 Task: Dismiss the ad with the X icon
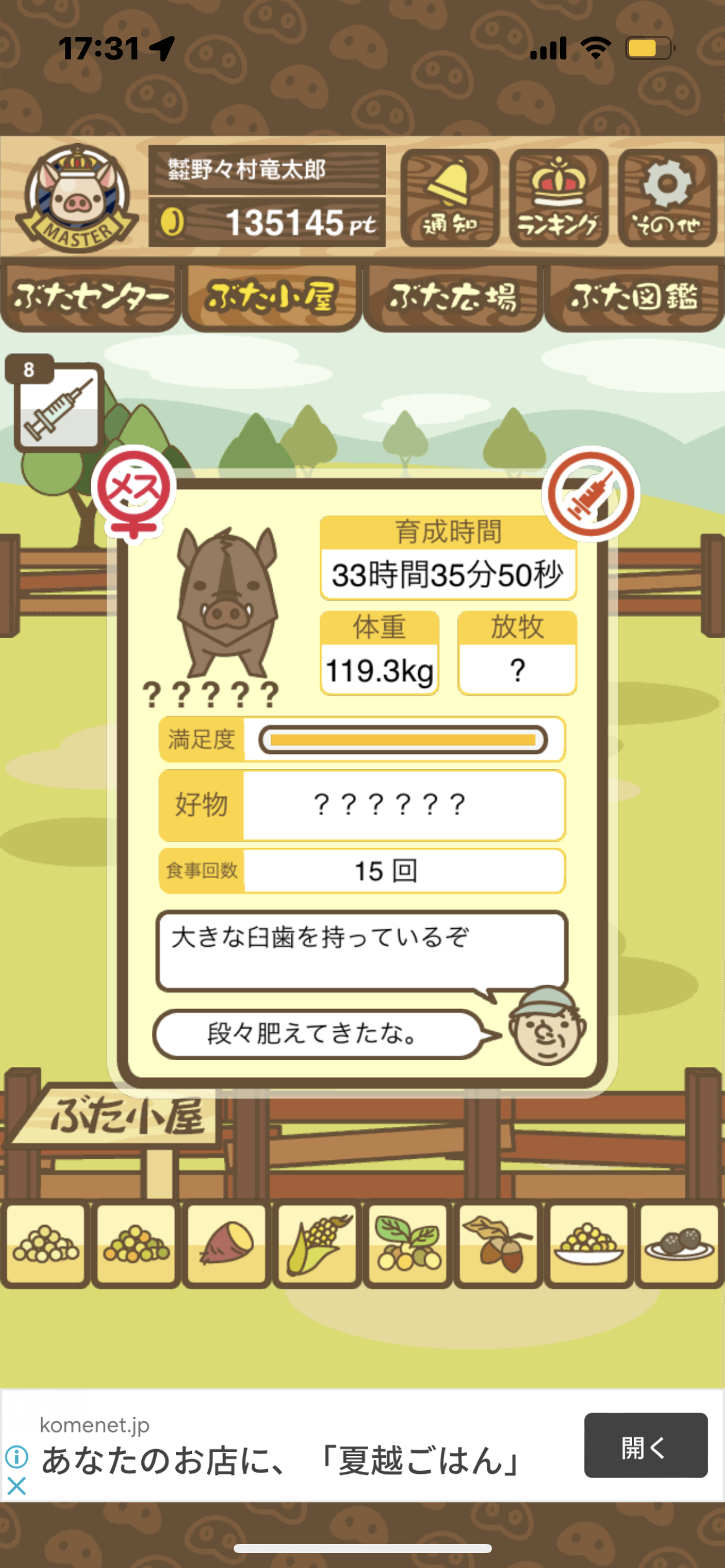[17, 1486]
